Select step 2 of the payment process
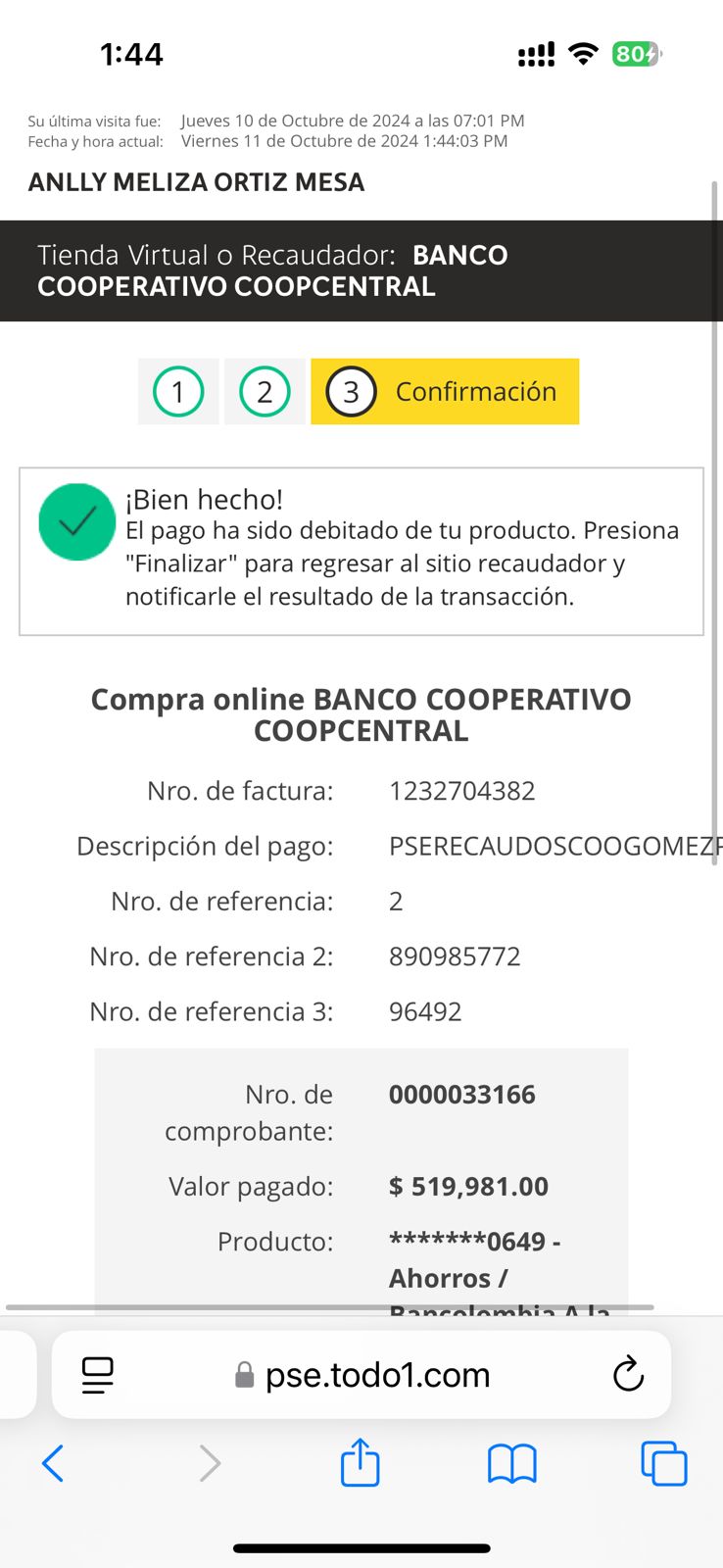723x1568 pixels. click(x=265, y=392)
